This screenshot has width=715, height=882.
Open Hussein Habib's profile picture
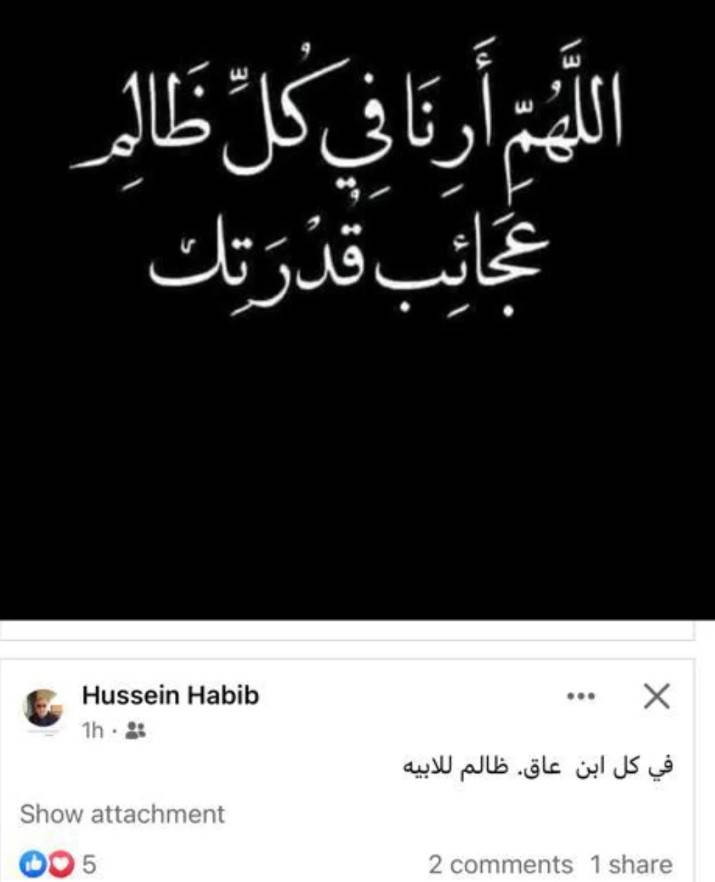[44, 709]
